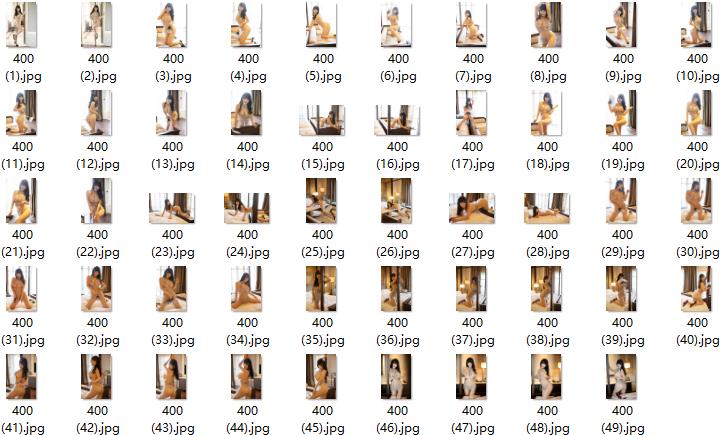Open 400 (31).jpg
Image resolution: width=721 pixels, height=435 pixels.
22,289
